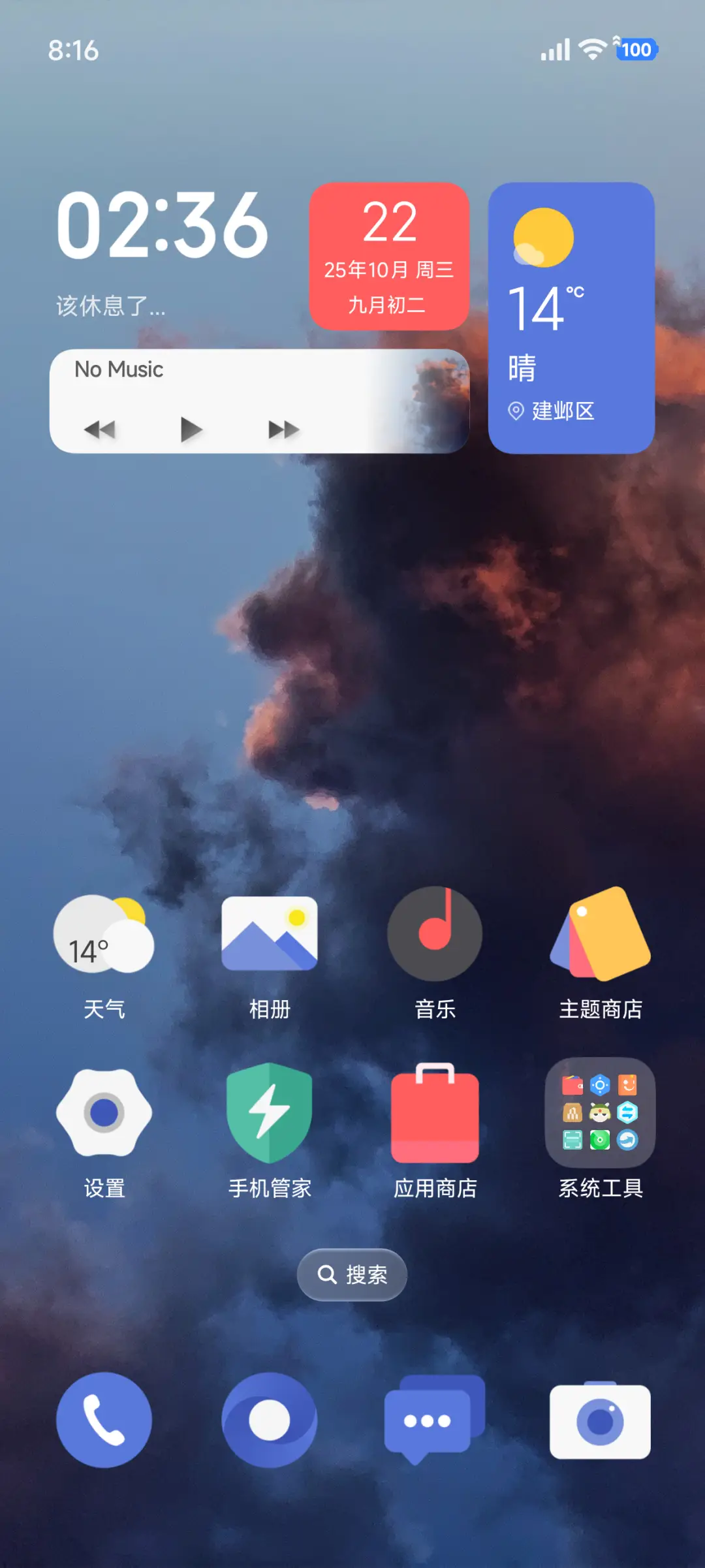Open the 应用商店 app store

coord(435,1115)
